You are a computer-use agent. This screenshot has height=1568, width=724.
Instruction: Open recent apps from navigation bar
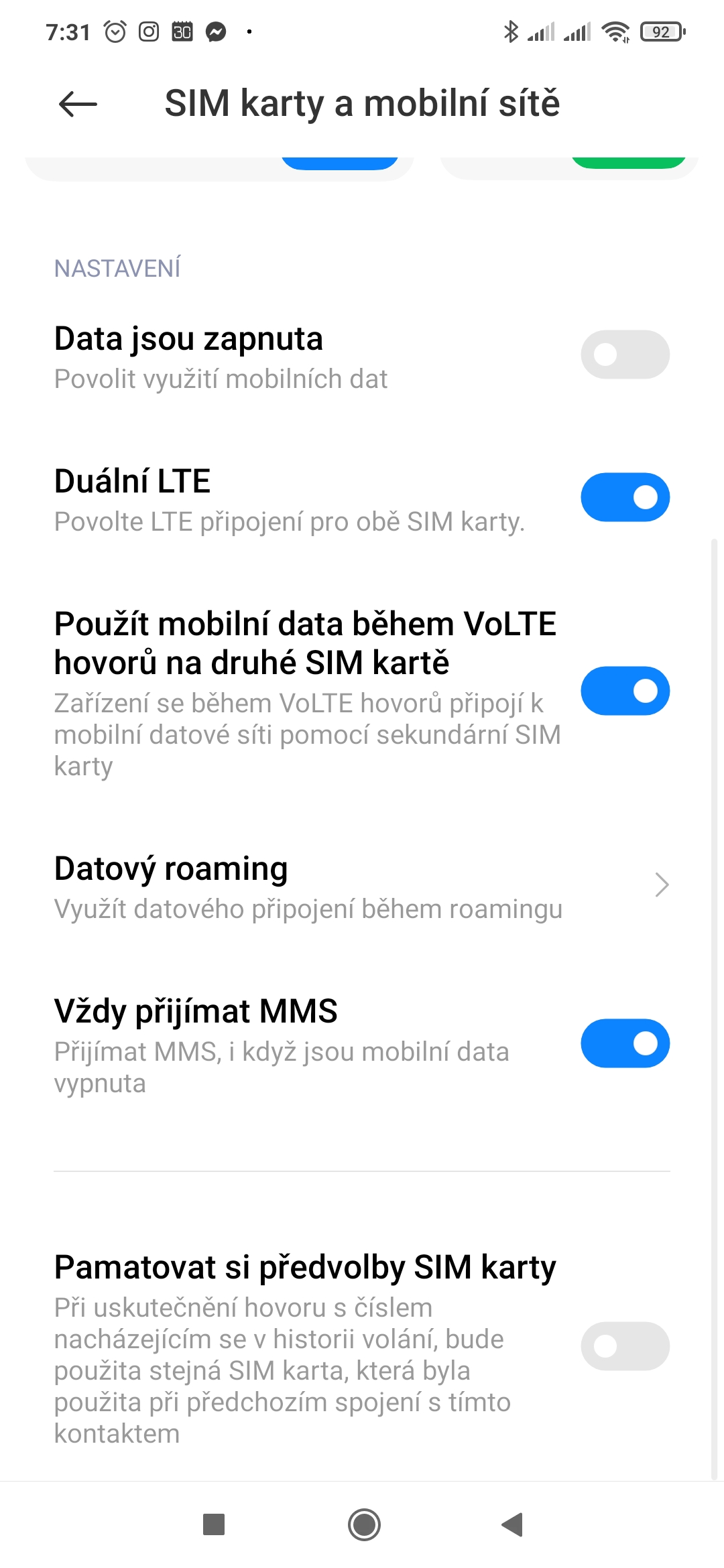pyautogui.click(x=214, y=1524)
